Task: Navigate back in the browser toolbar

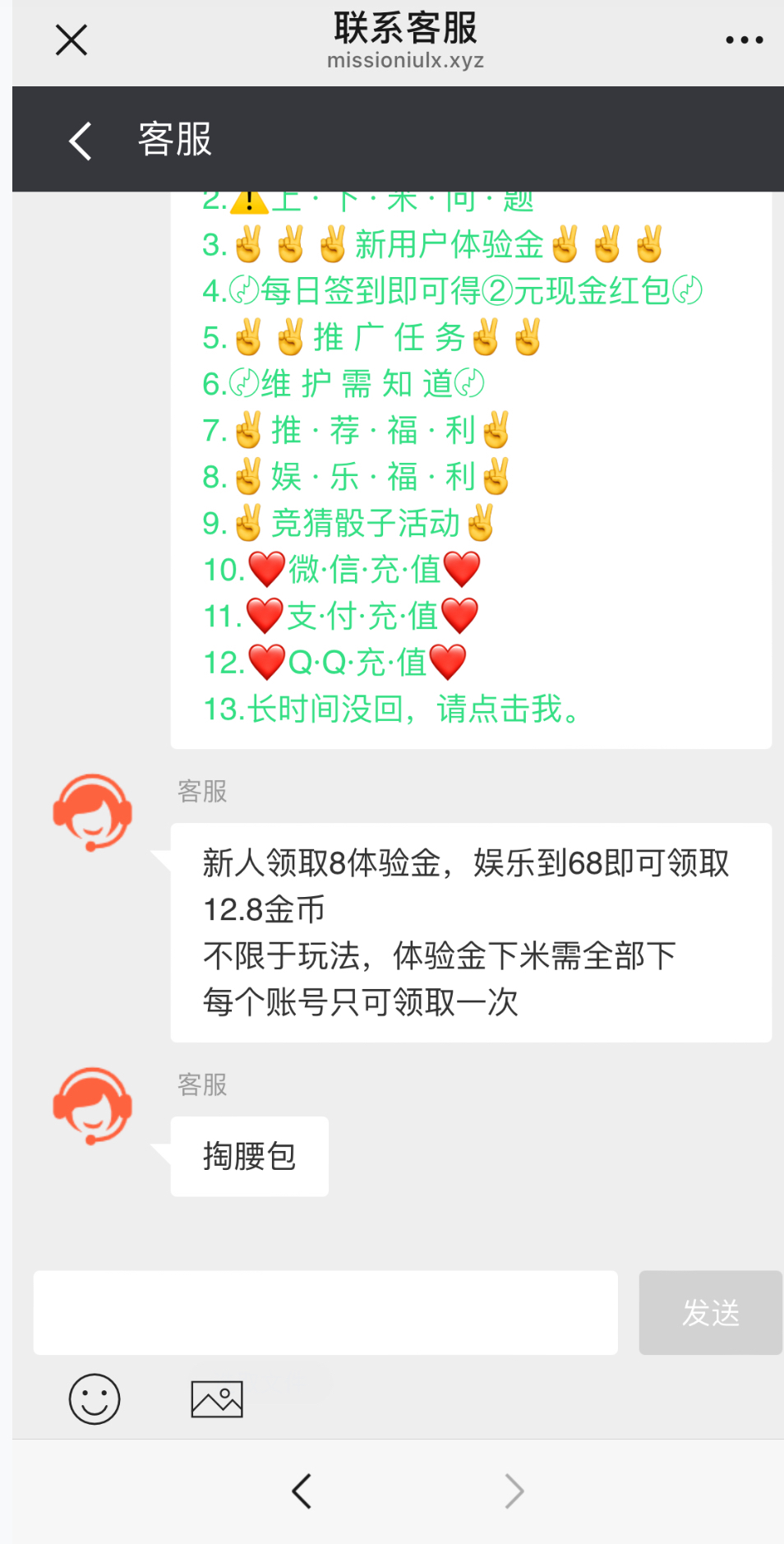Action: click(302, 1491)
